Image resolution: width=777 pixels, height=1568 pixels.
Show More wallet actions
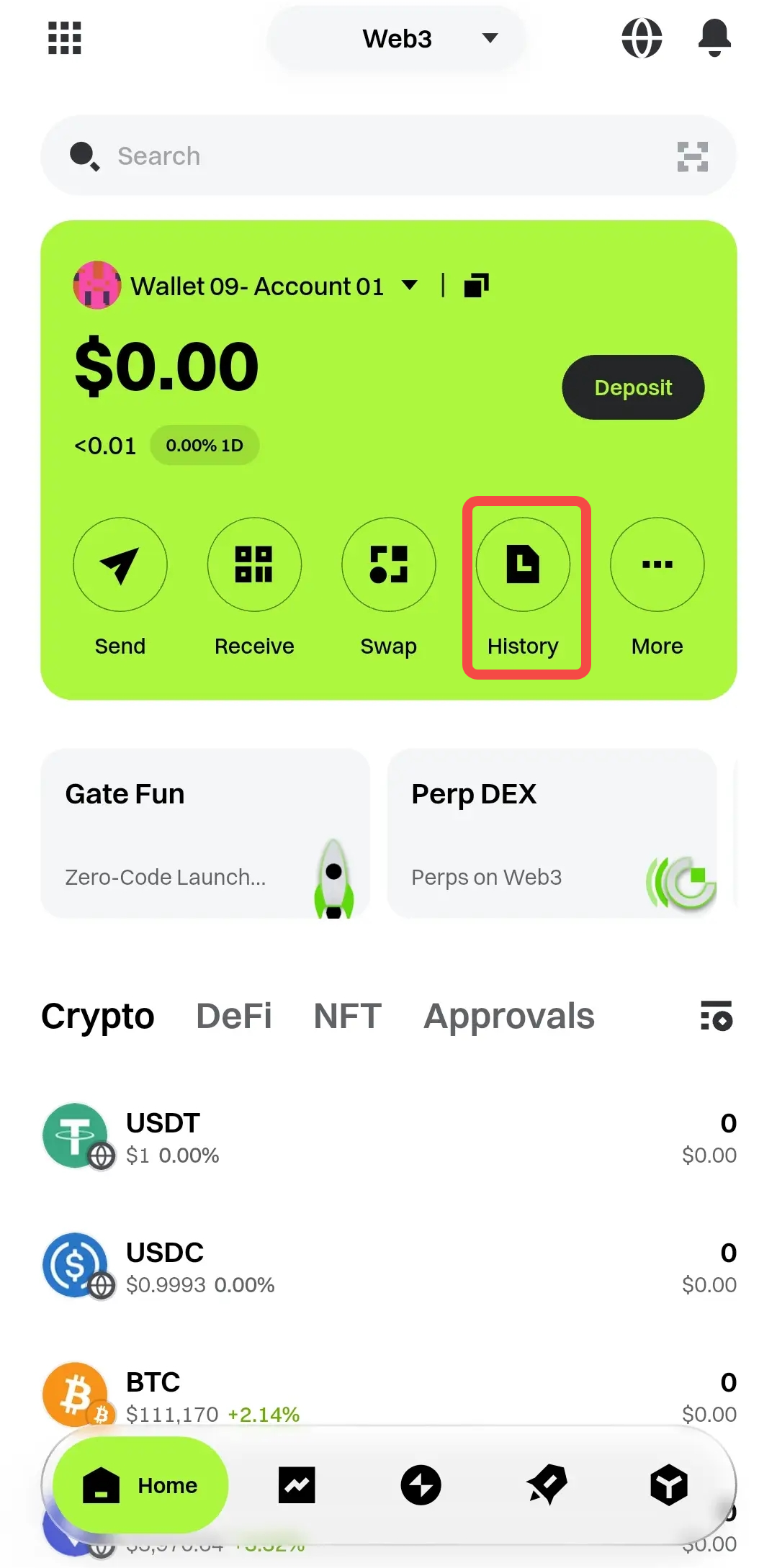point(657,565)
